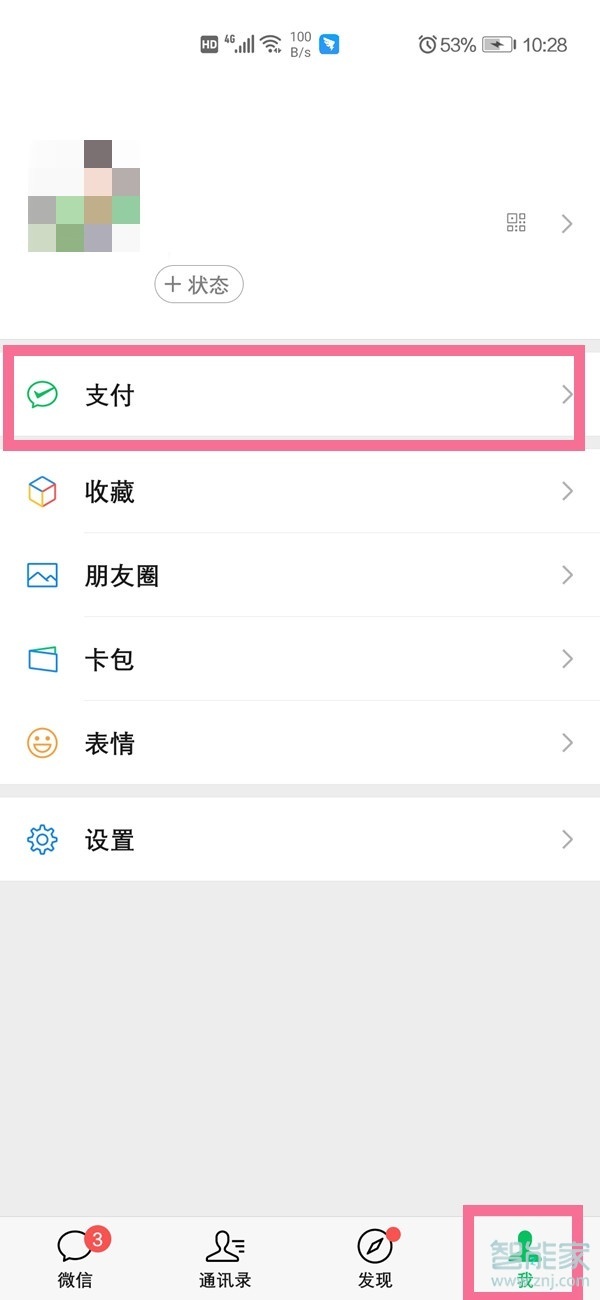This screenshot has height=1300, width=600.
Task: Open 表情 stickers
Action: pyautogui.click(x=300, y=743)
